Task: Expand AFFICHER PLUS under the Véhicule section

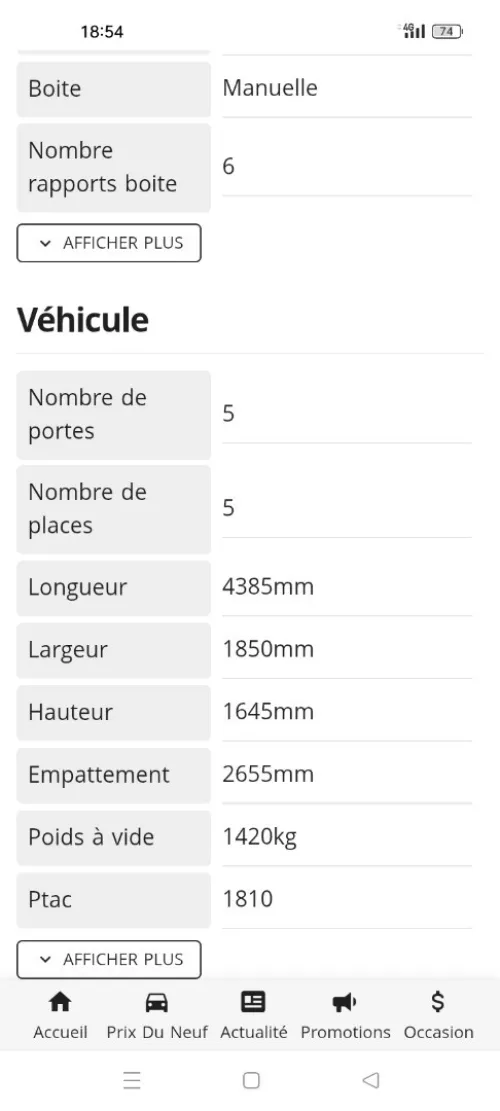Action: [109, 959]
